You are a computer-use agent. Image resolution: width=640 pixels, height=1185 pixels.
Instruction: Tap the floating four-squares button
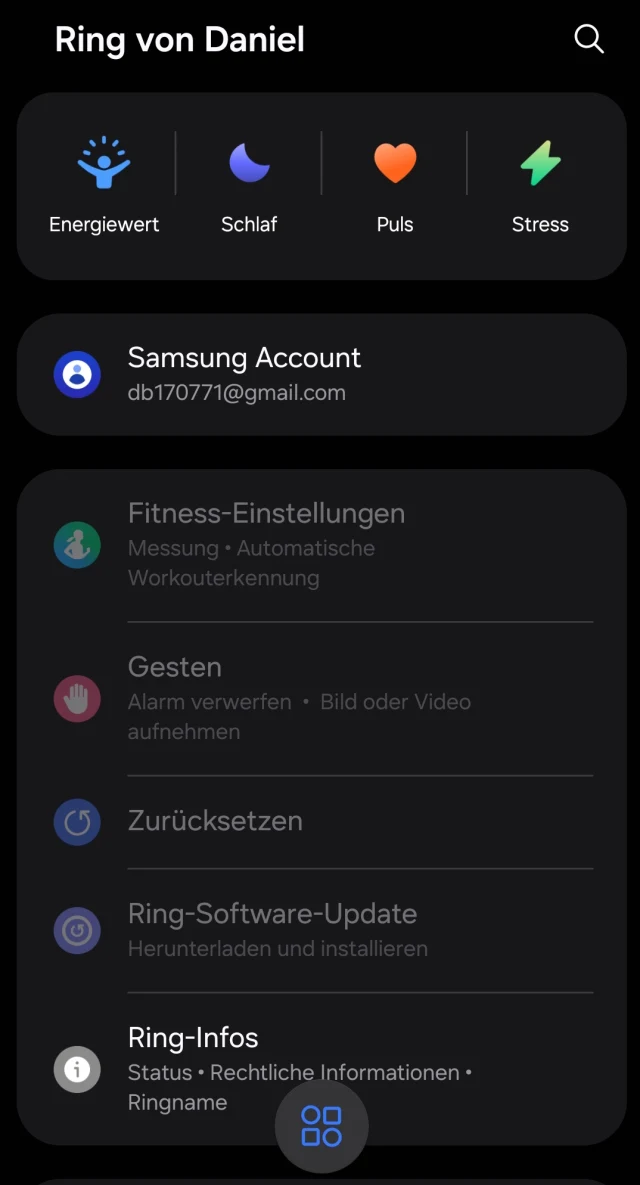click(x=322, y=1126)
